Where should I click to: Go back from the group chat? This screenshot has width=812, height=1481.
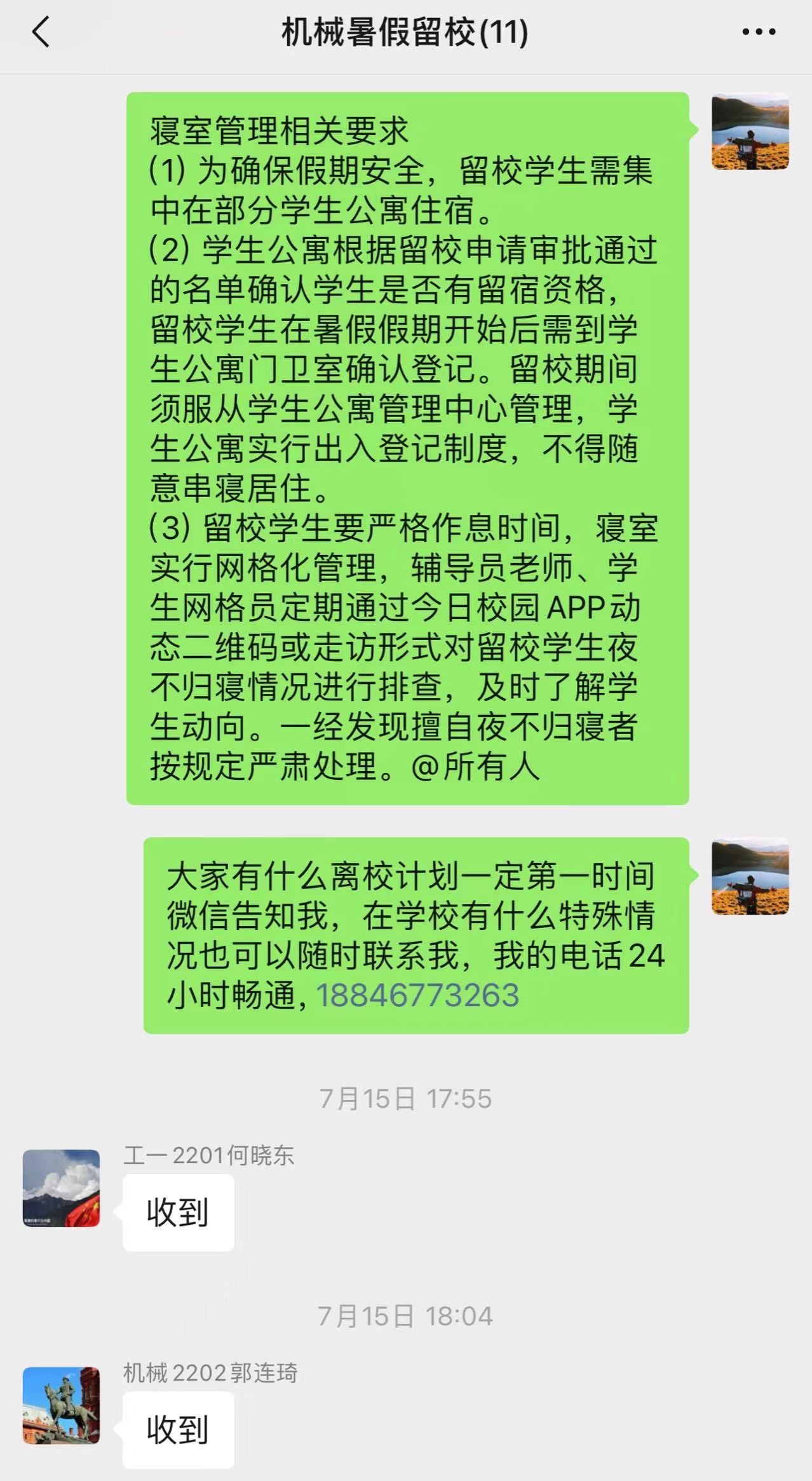tap(41, 32)
